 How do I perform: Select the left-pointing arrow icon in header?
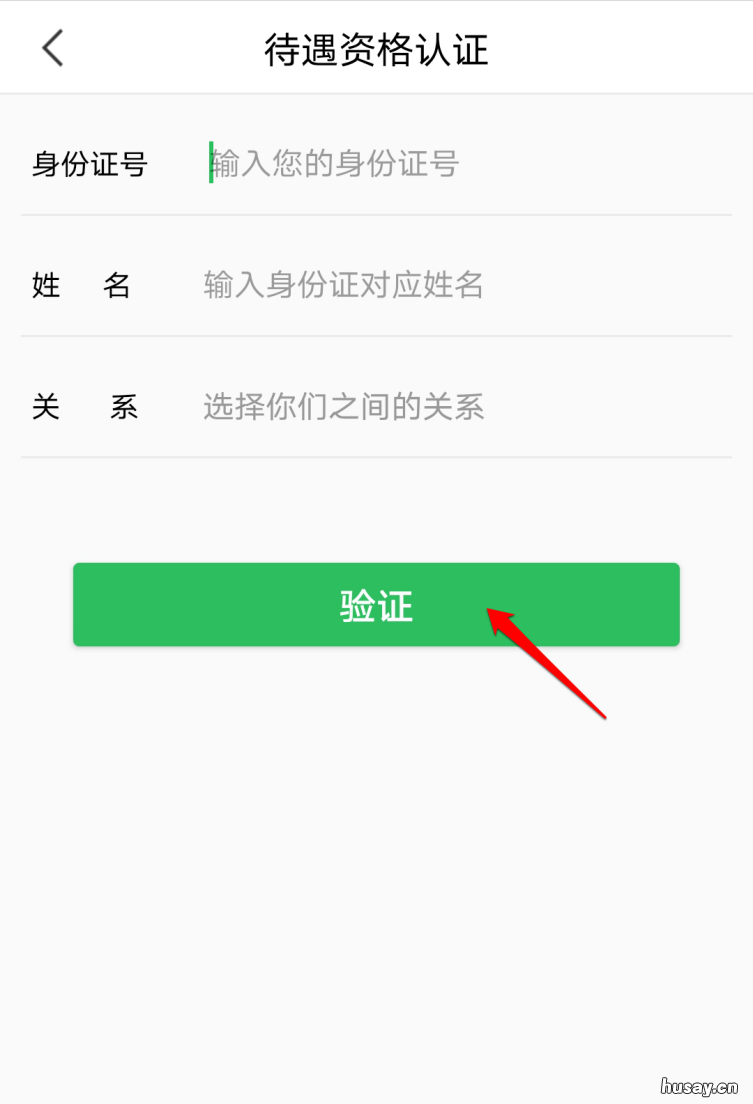pyautogui.click(x=52, y=47)
